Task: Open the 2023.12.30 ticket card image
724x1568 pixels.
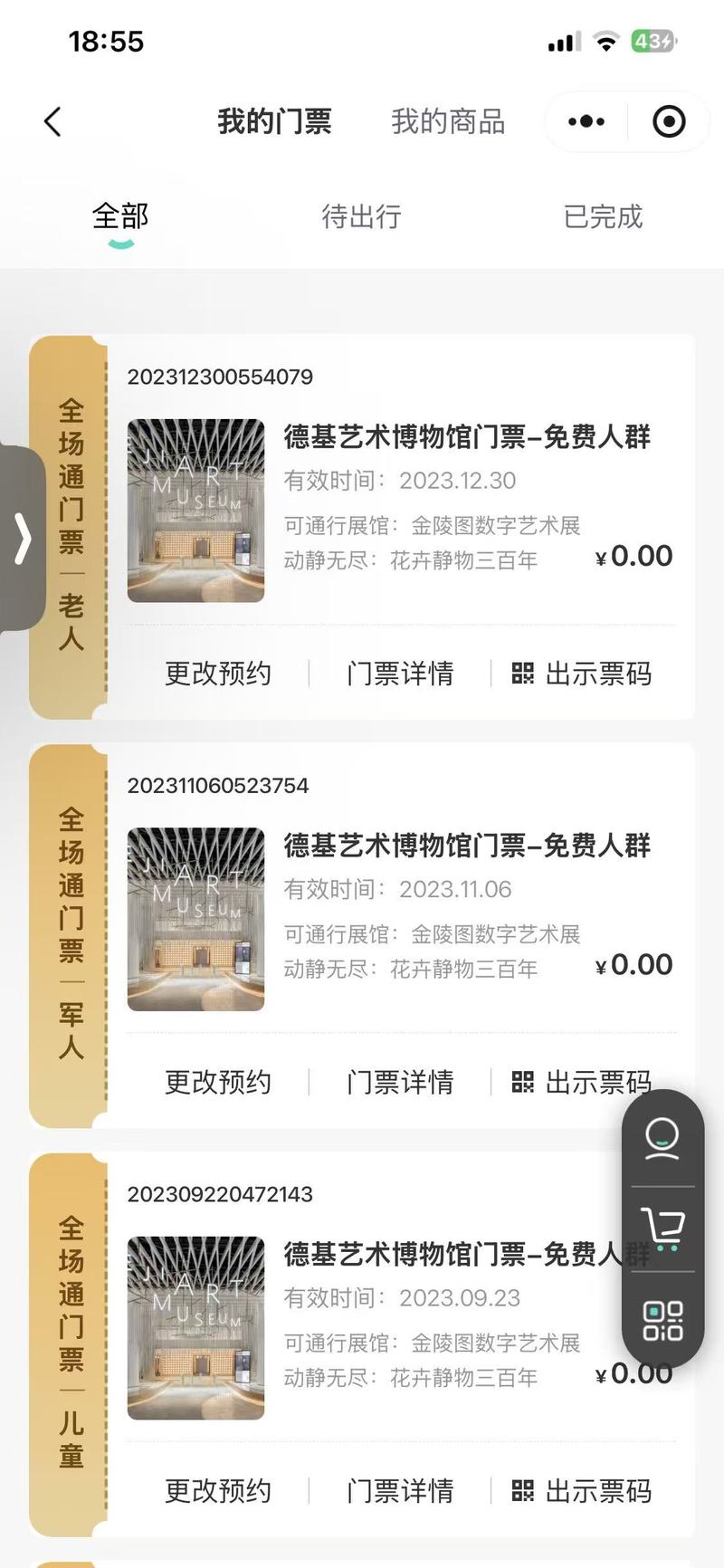Action: pyautogui.click(x=196, y=511)
